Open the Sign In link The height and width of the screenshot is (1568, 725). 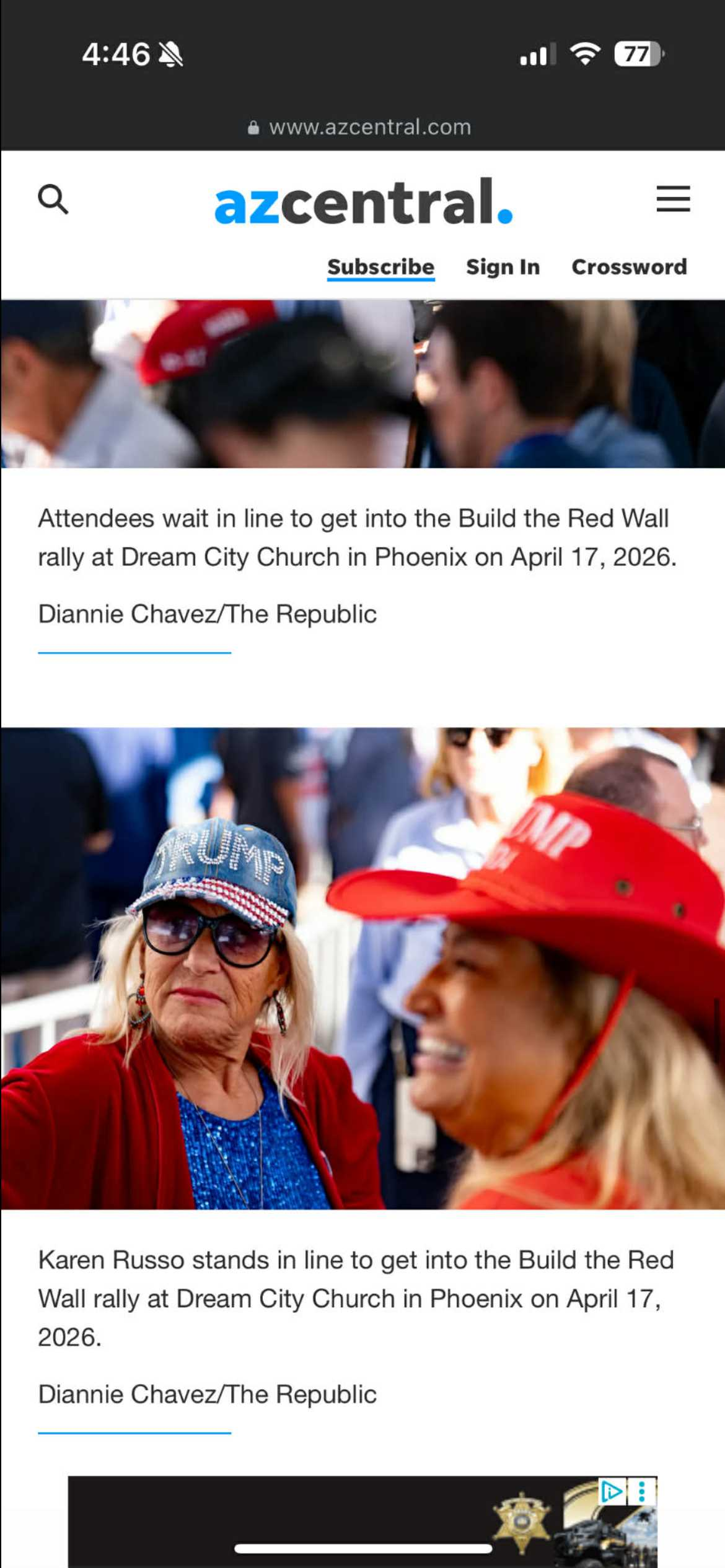coord(503,267)
